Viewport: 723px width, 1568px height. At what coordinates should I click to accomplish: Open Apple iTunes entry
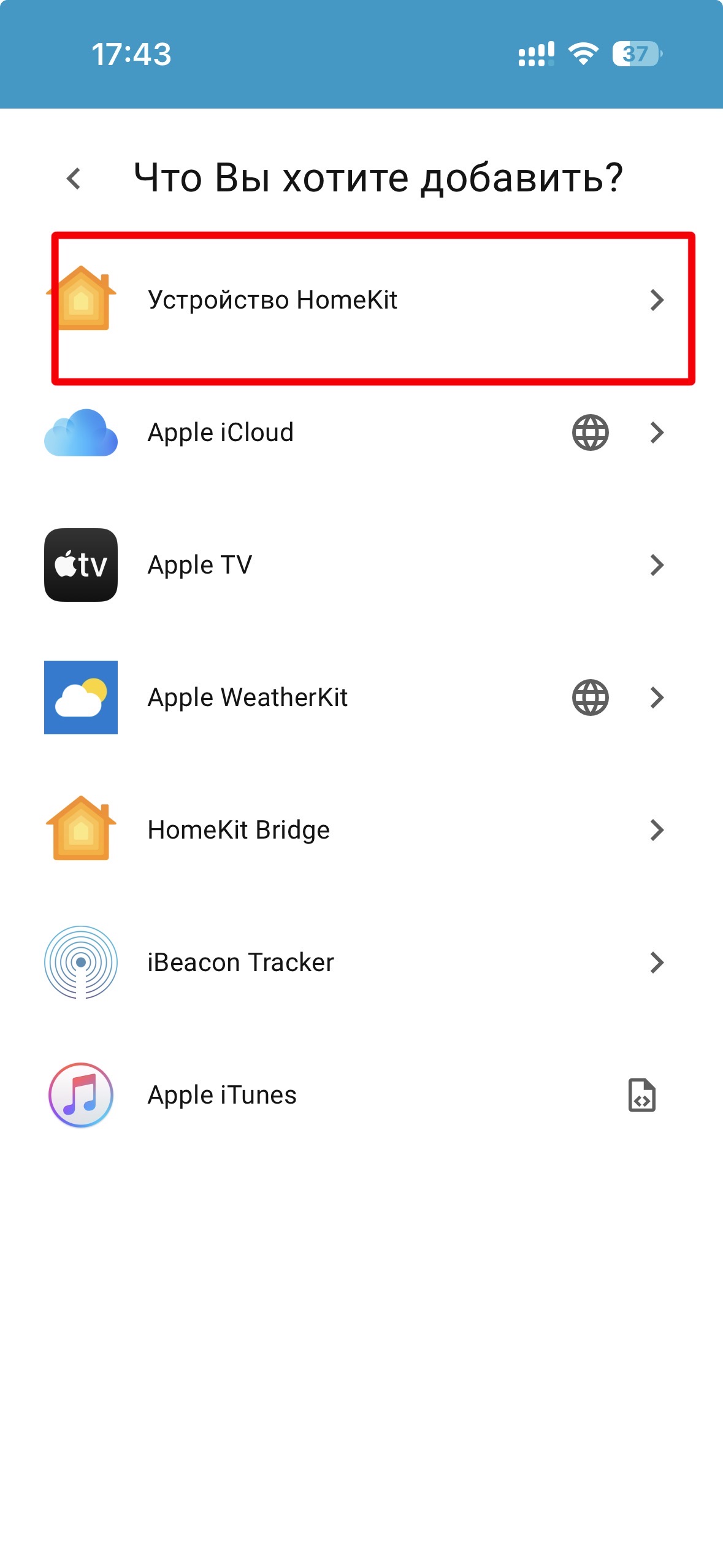(222, 1095)
